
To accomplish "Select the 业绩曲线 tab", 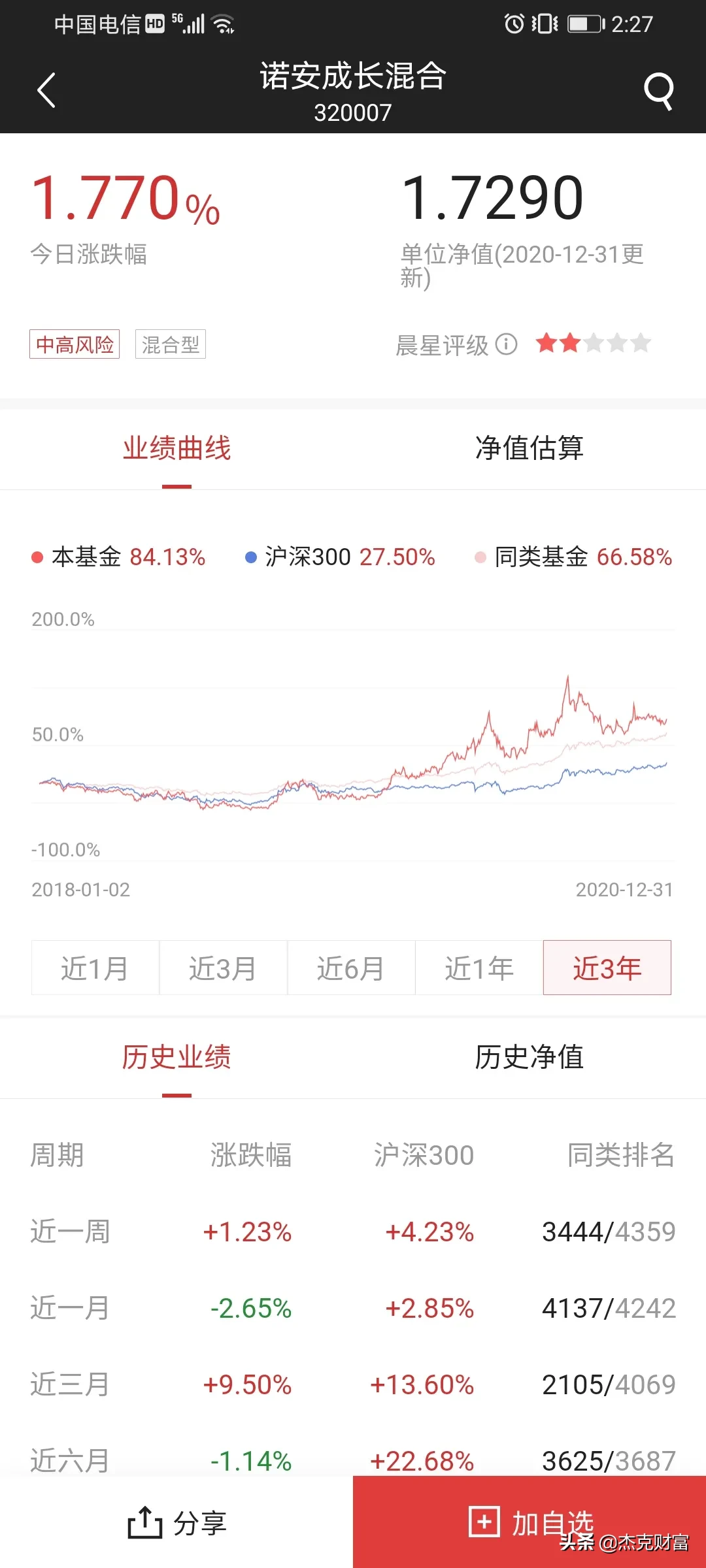I will click(x=176, y=448).
